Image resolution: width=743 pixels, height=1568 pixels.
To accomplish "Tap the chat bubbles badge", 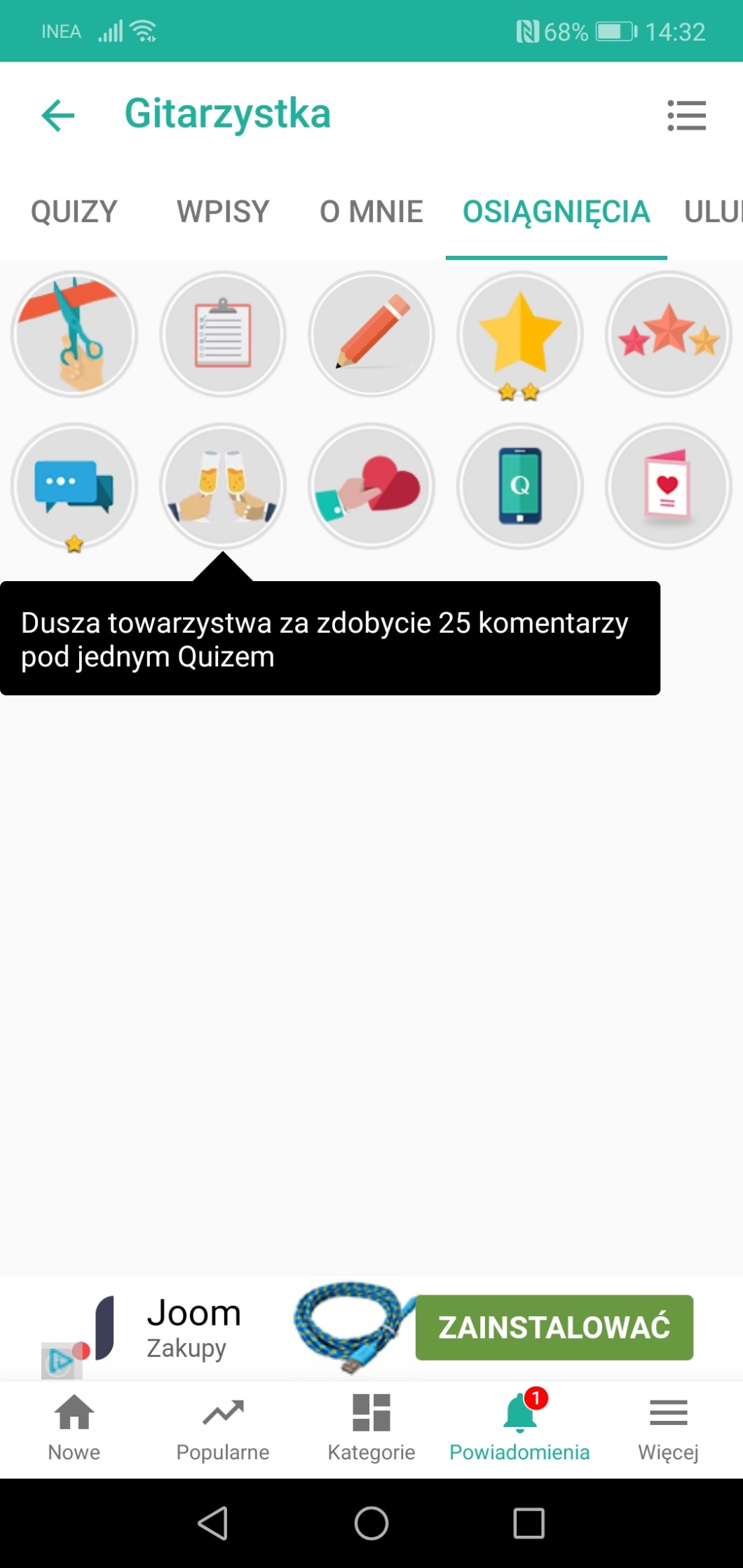I will [x=74, y=486].
